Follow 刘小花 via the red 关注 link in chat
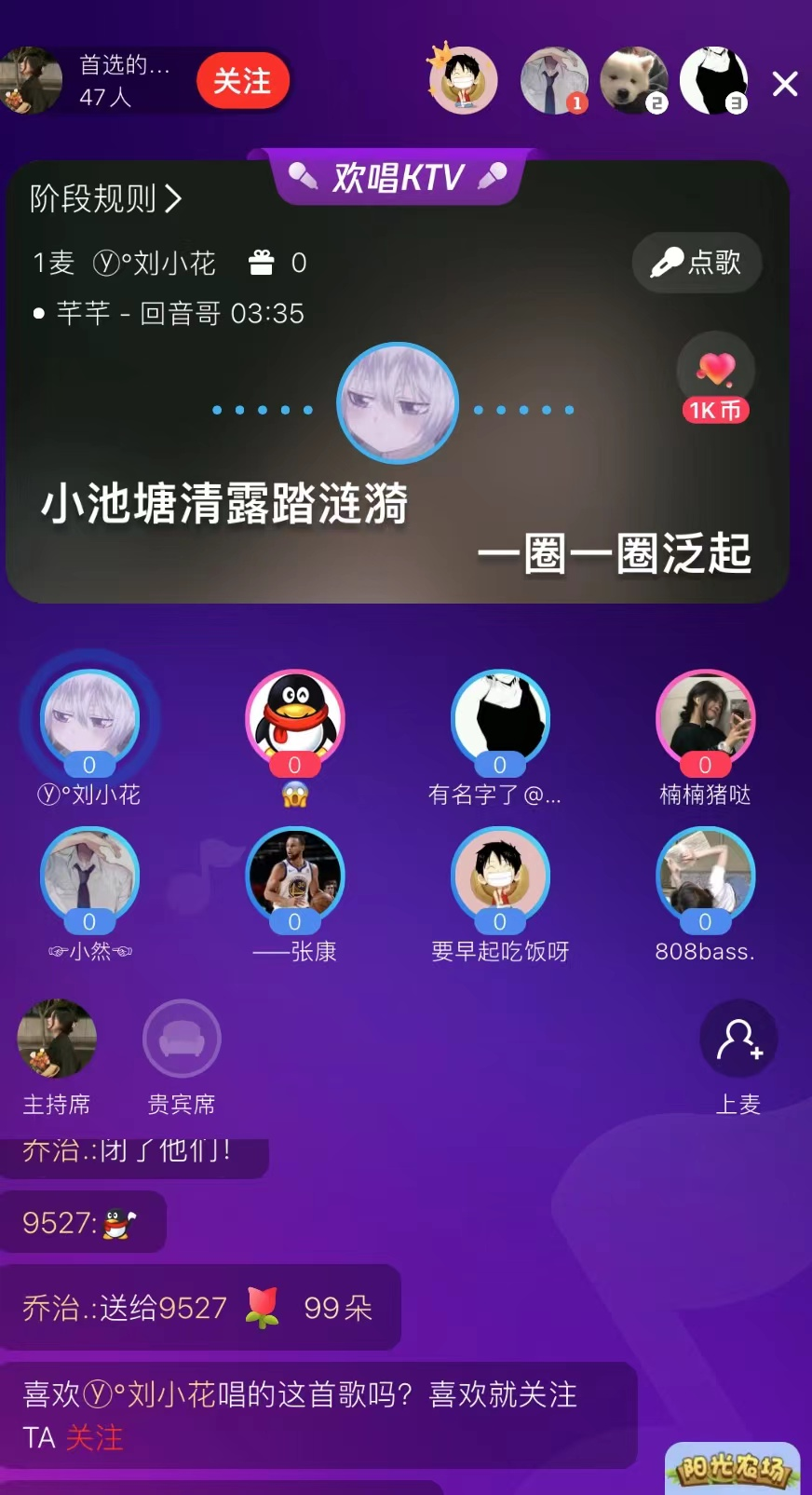Image resolution: width=812 pixels, height=1495 pixels. coord(94,1438)
